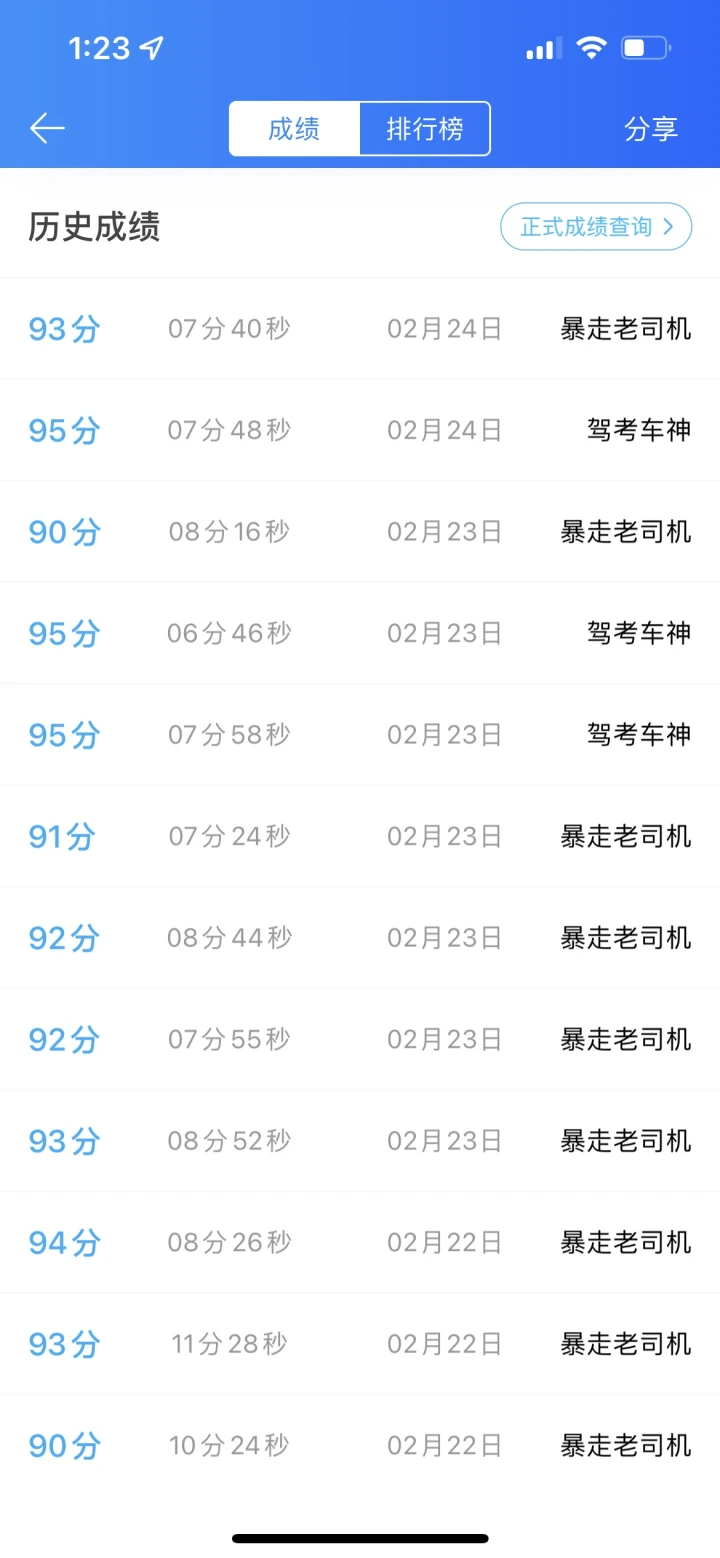Open the 93分 record timed 08分52秒
The image size is (720, 1558).
tap(360, 1141)
